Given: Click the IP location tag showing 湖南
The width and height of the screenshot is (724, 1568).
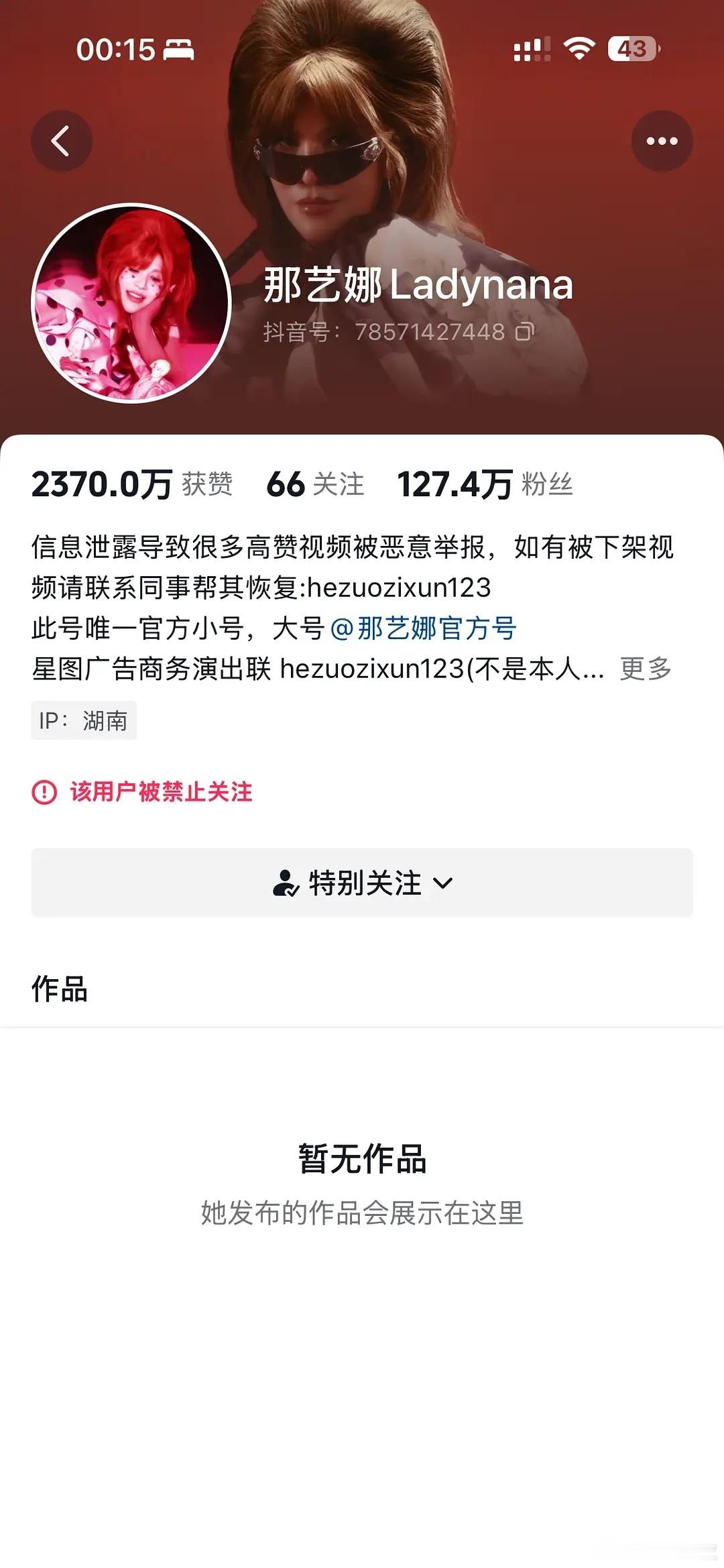Looking at the screenshot, I should [83, 721].
